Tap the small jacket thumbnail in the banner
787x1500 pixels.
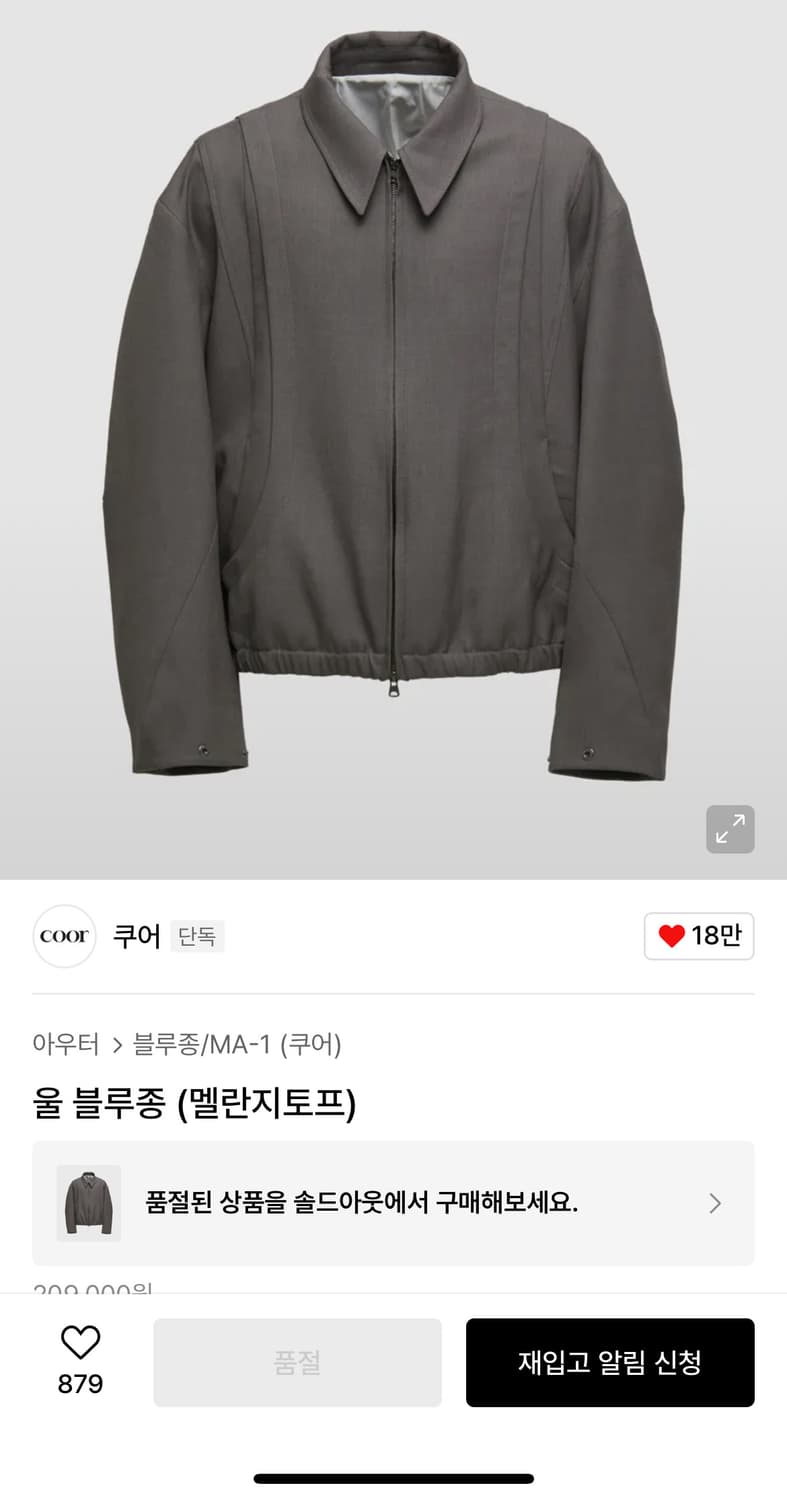[x=89, y=1203]
